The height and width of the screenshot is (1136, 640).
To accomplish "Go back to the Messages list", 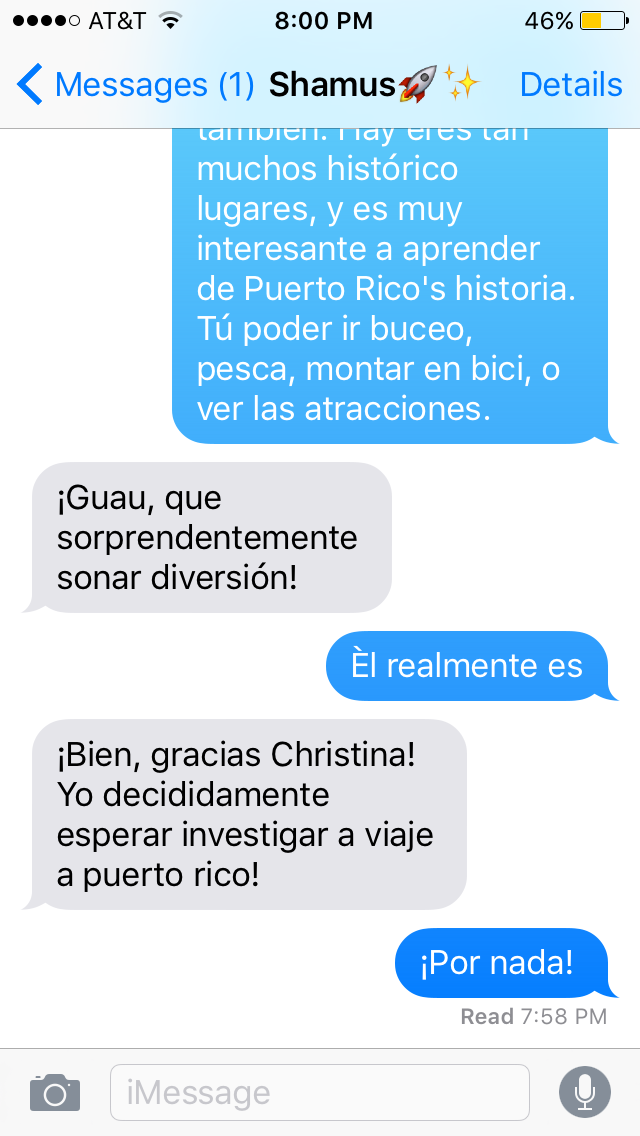I will pos(135,85).
